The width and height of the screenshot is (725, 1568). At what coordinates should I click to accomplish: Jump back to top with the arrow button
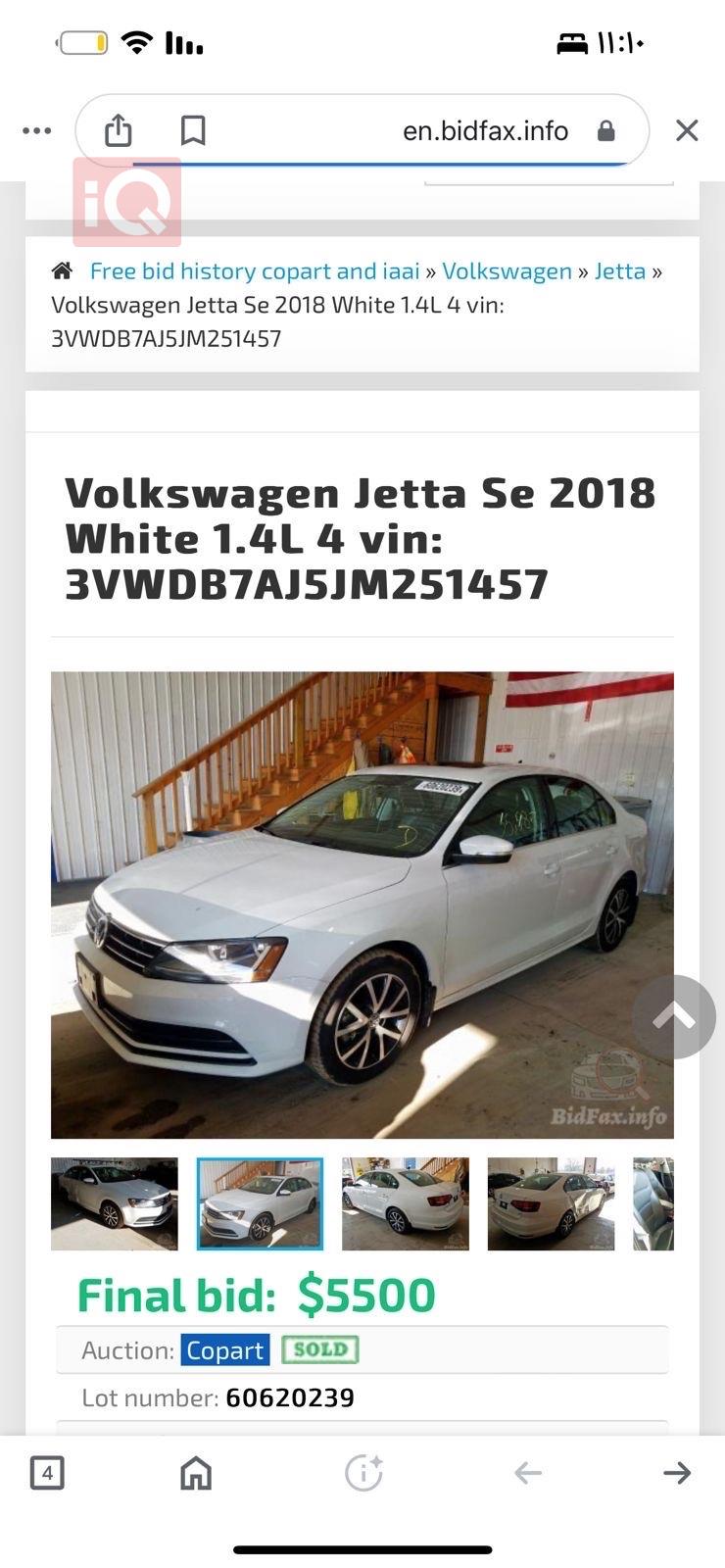674,1016
